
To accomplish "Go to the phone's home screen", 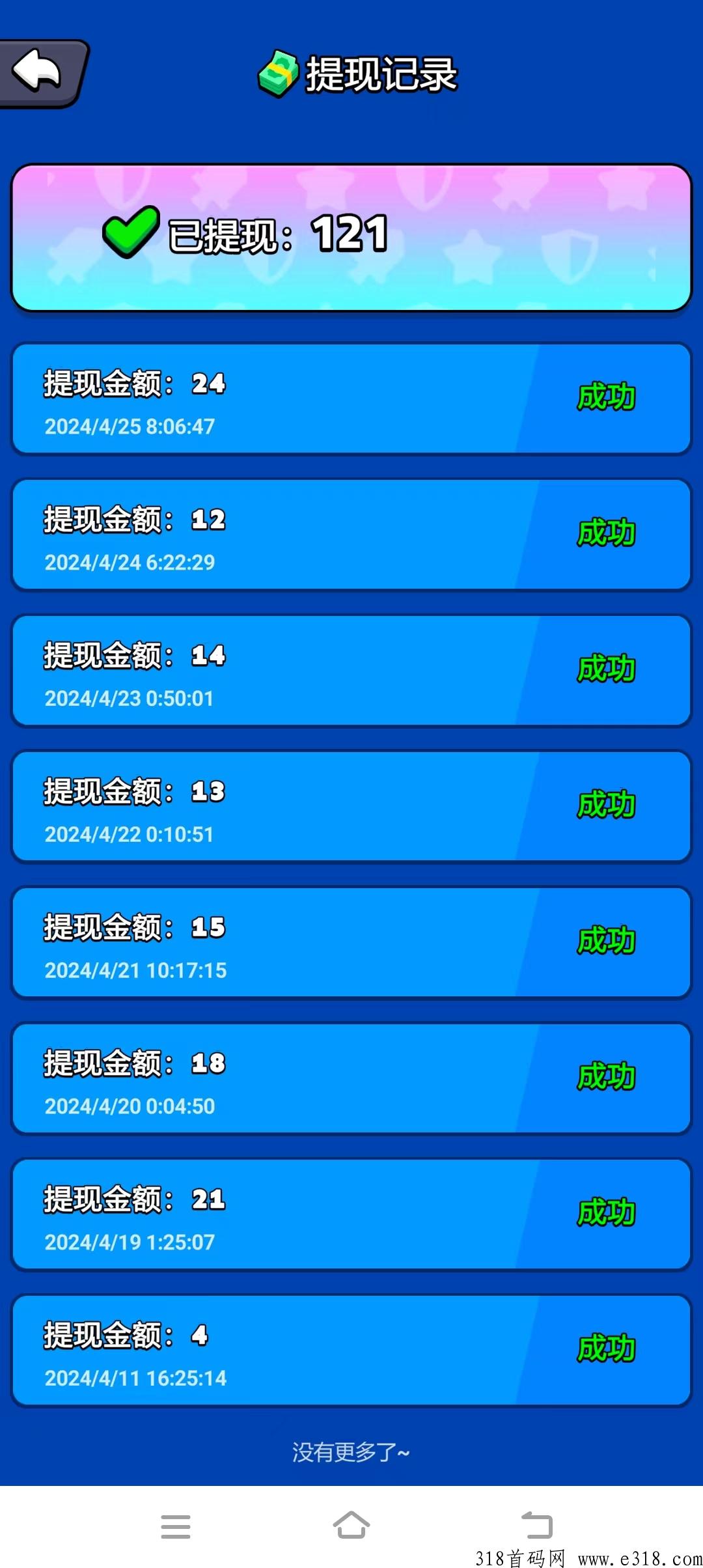I will pos(351,1525).
